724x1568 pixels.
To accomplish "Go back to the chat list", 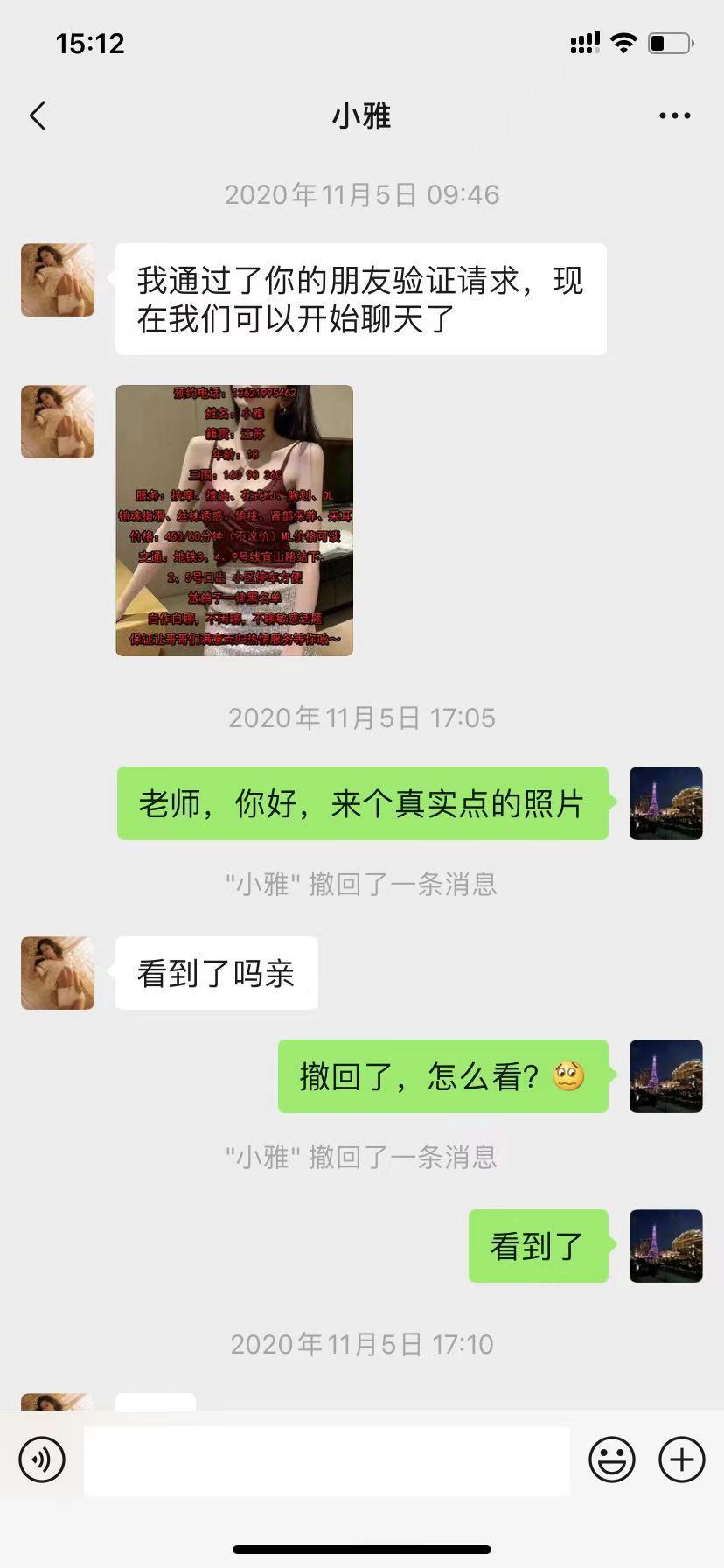I will click(x=38, y=115).
